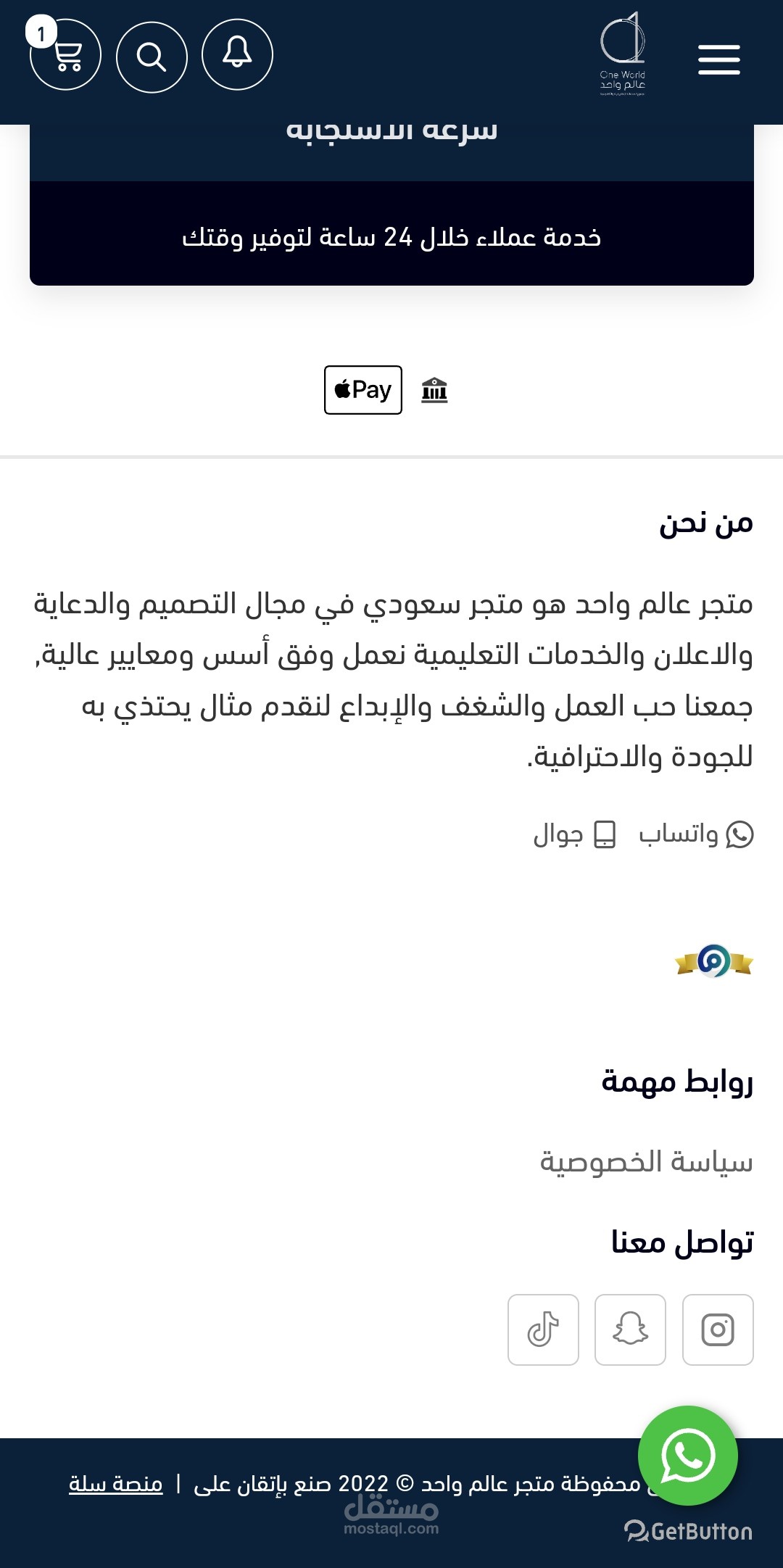Screen dimensions: 783x1568
Task: Open the منصة سلة link
Action: pyautogui.click(x=116, y=1484)
